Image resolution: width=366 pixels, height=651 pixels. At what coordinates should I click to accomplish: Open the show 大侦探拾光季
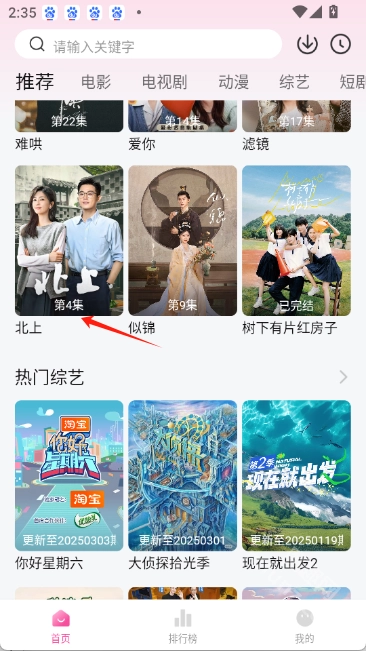(x=183, y=476)
